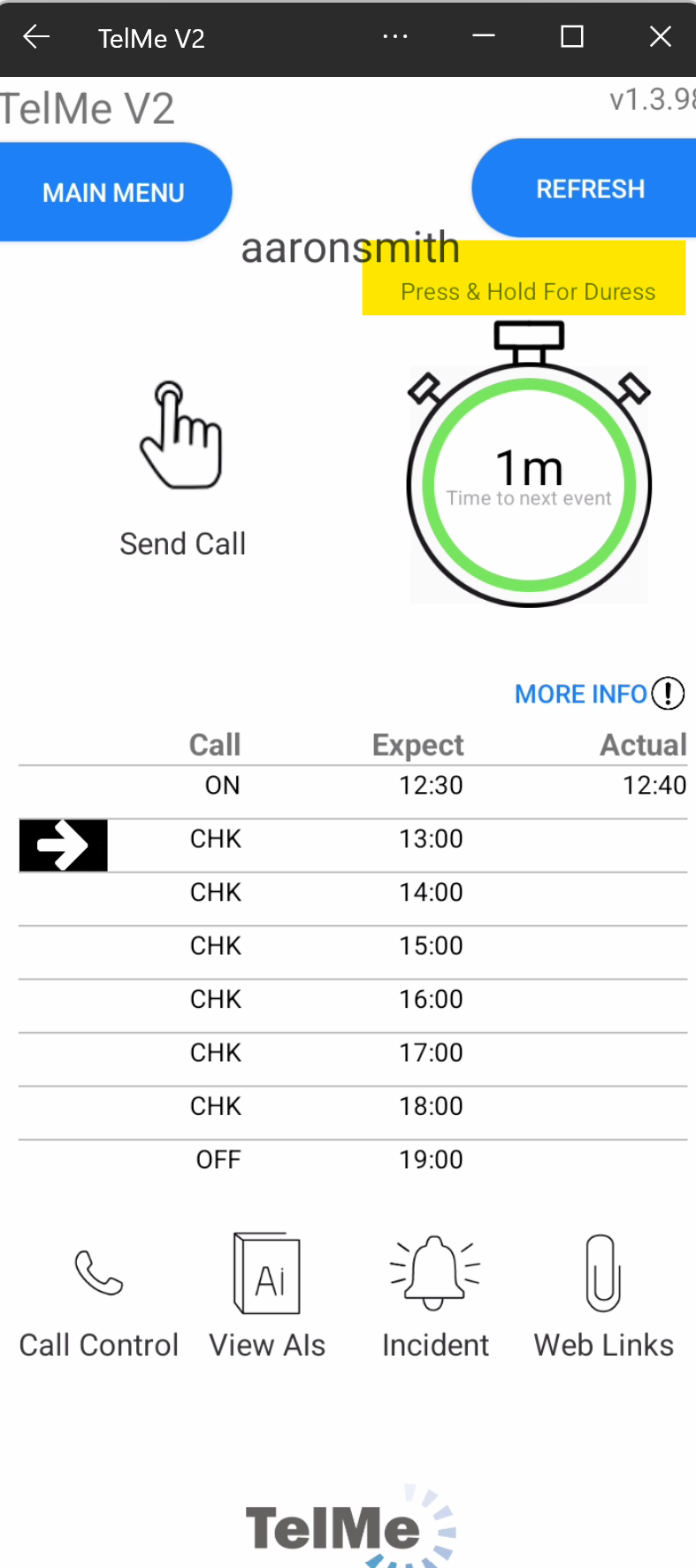Close the TelMe V2 window
Viewport: 696px width, 1568px height.
pyautogui.click(x=660, y=37)
